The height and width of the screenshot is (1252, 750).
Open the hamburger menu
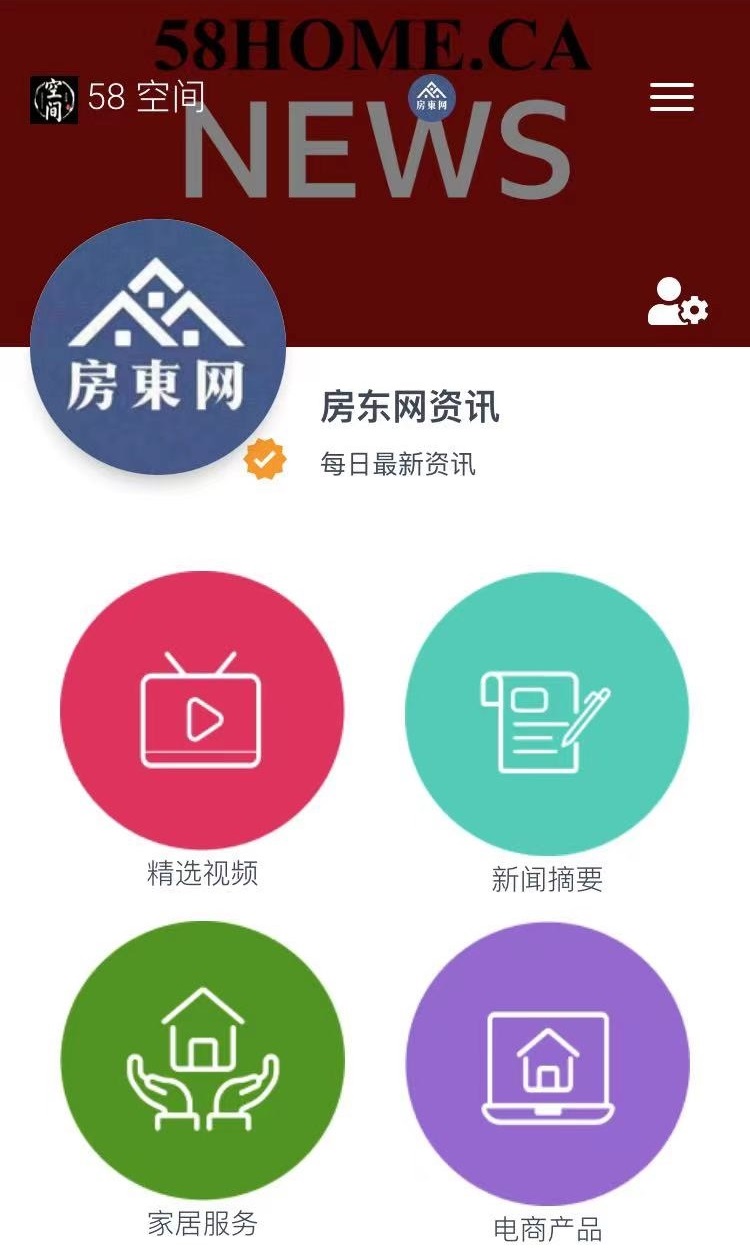tap(671, 97)
